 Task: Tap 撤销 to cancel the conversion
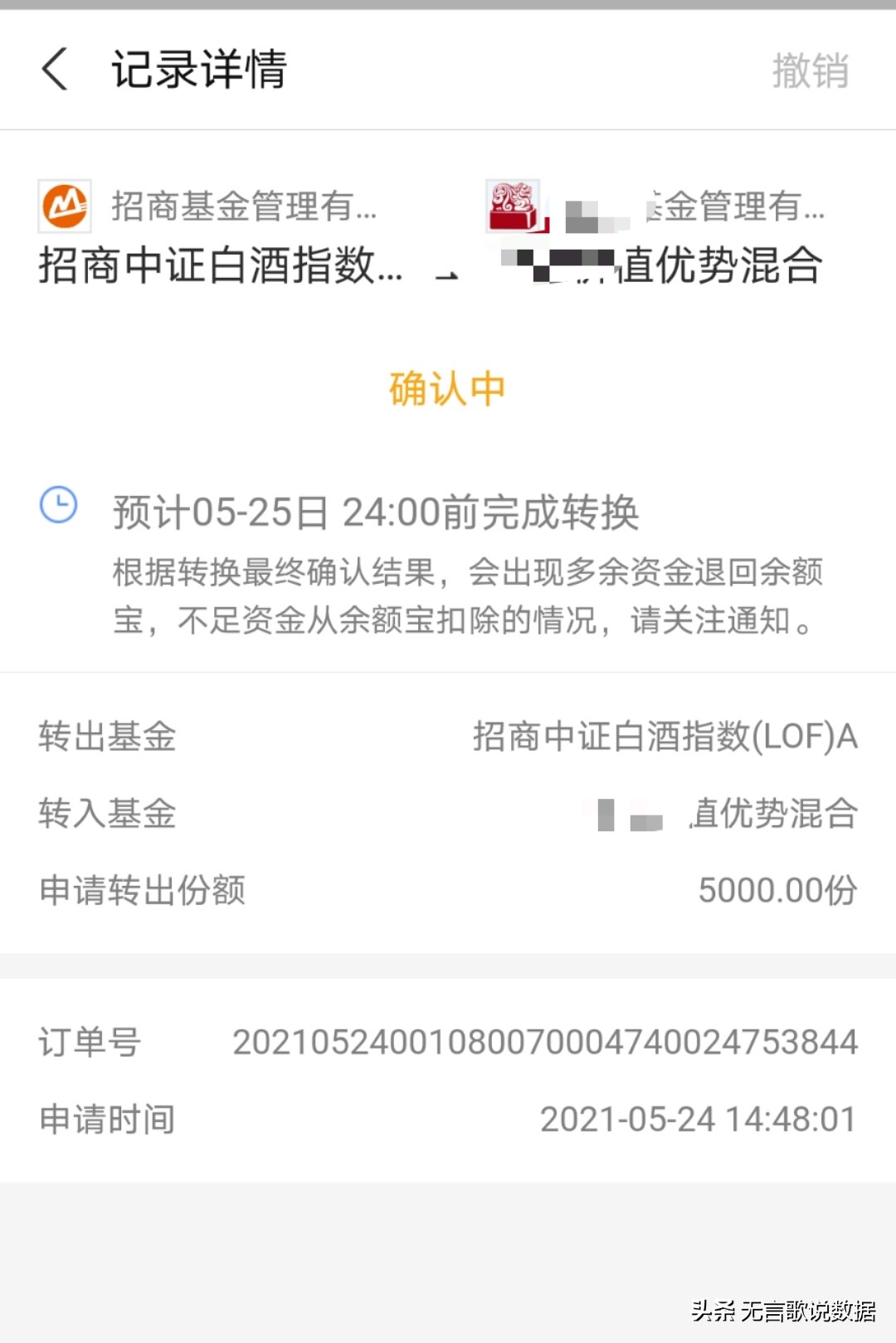click(x=810, y=70)
